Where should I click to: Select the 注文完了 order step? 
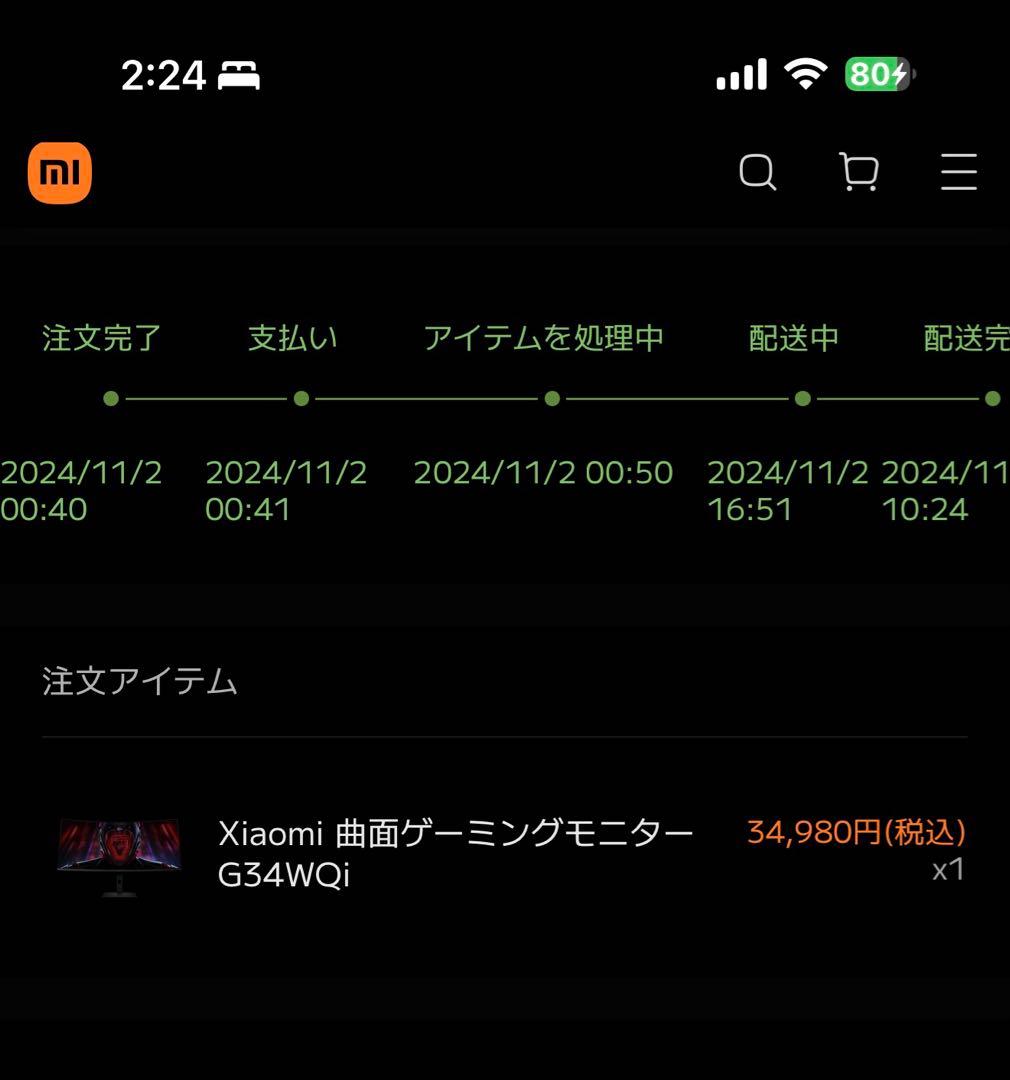point(100,338)
